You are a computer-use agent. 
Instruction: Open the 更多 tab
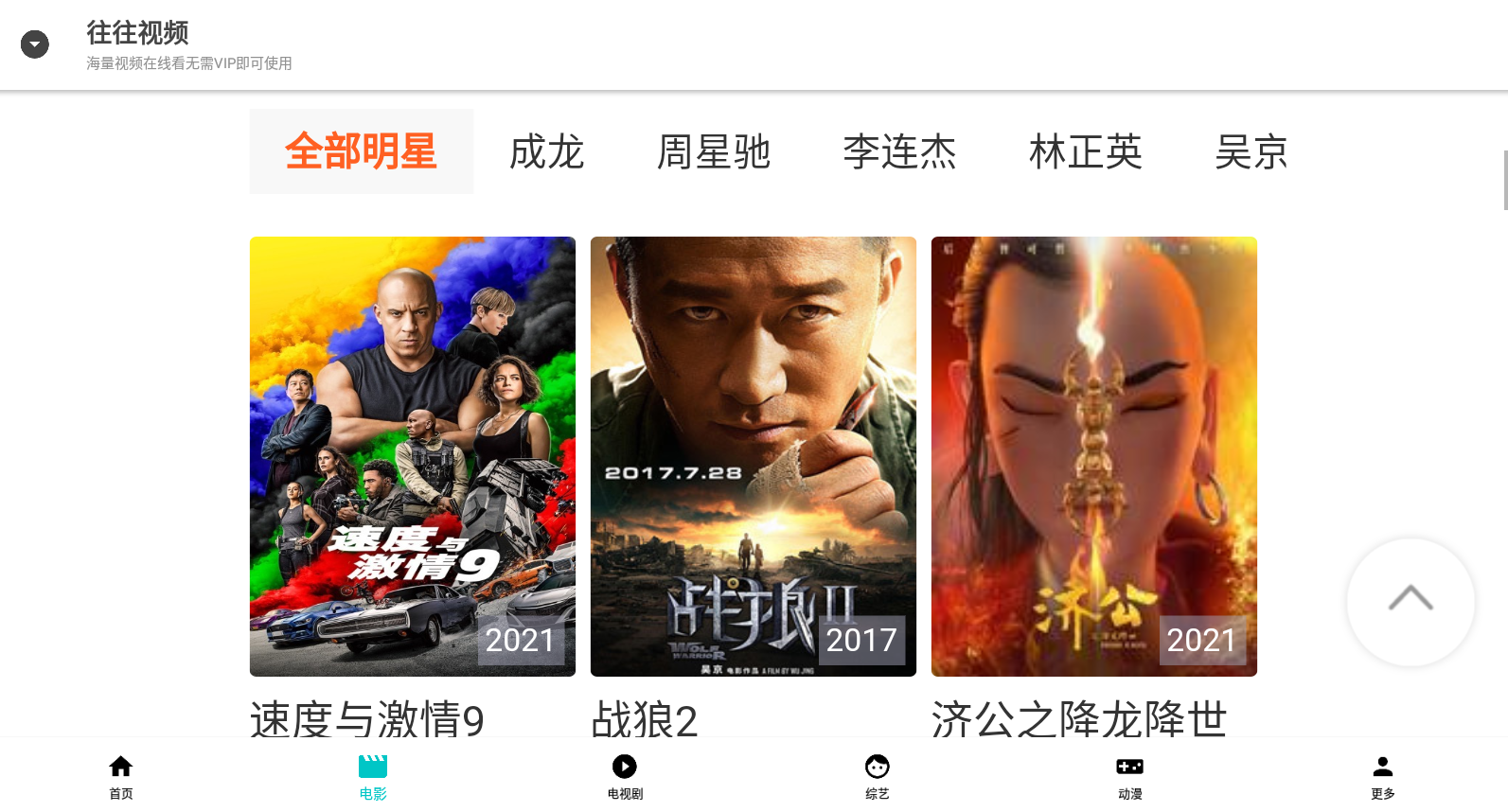click(x=1382, y=776)
